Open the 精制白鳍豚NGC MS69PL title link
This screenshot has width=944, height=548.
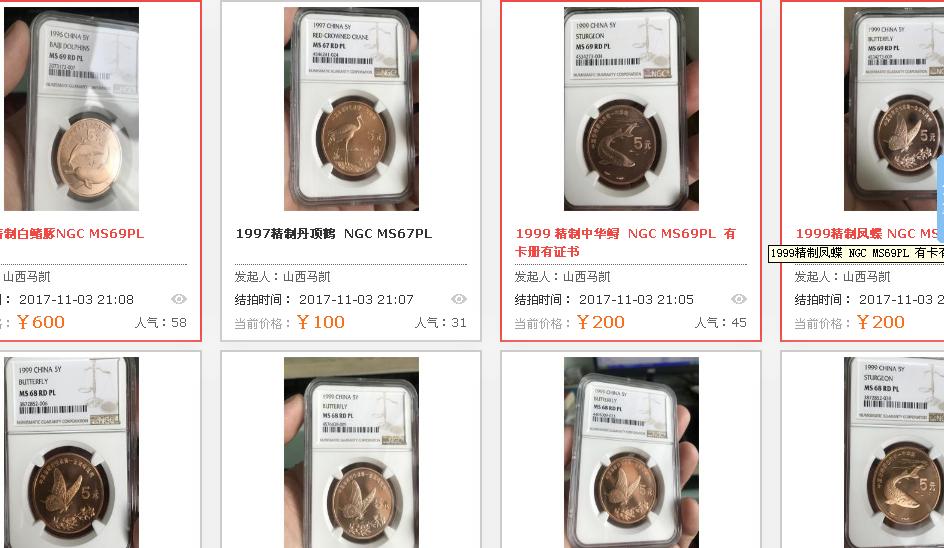click(72, 234)
